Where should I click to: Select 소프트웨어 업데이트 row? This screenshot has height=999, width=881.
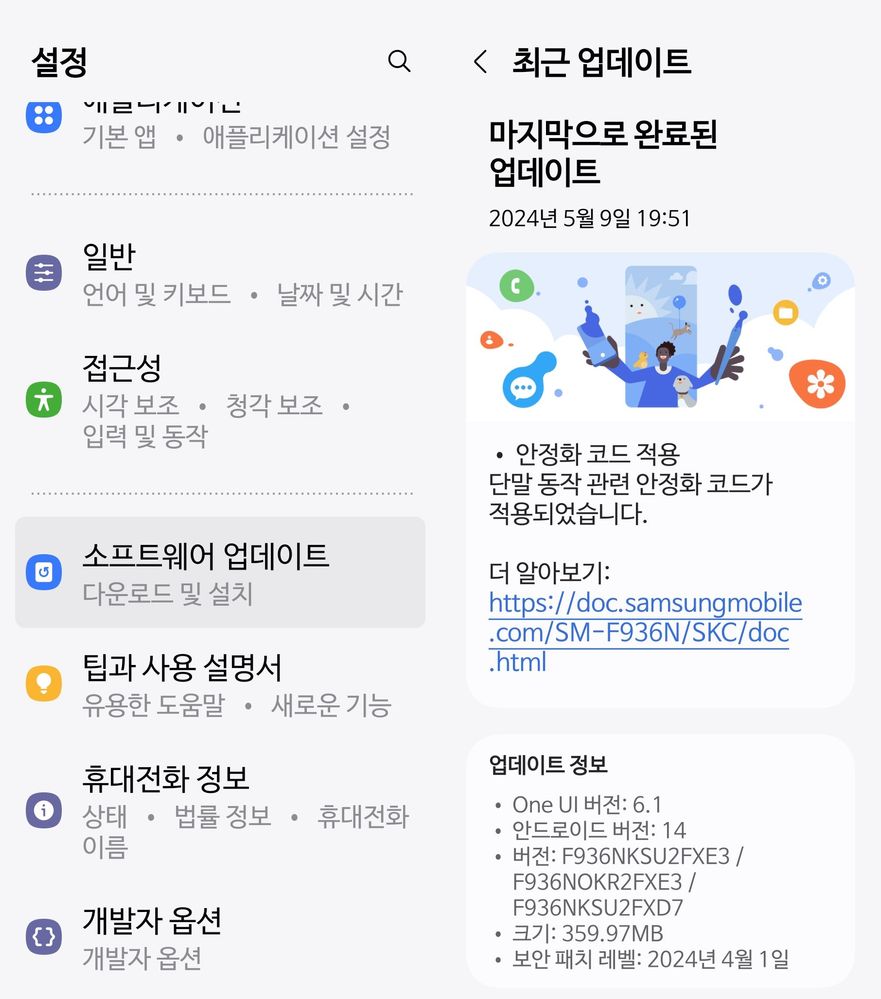pos(220,572)
